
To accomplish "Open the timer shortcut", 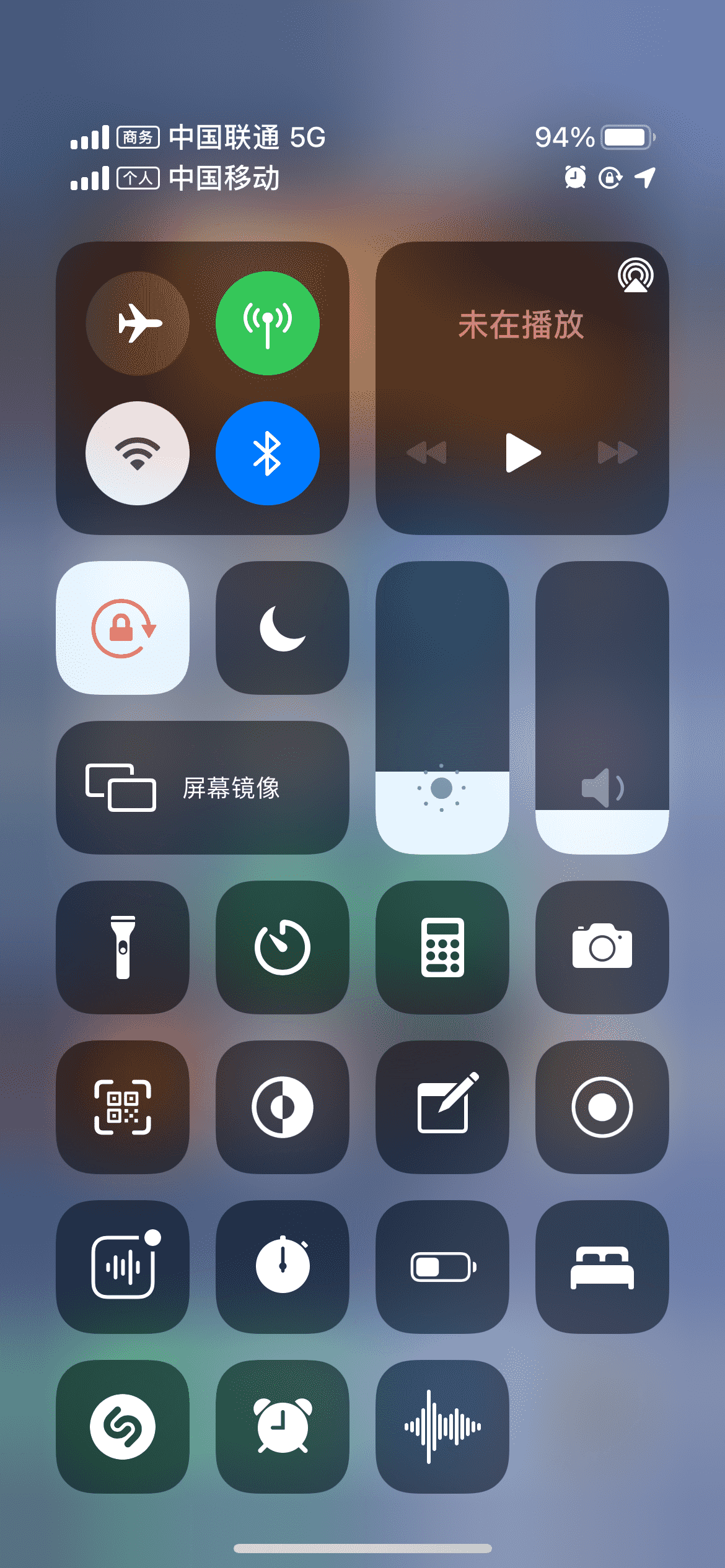I will (x=283, y=947).
